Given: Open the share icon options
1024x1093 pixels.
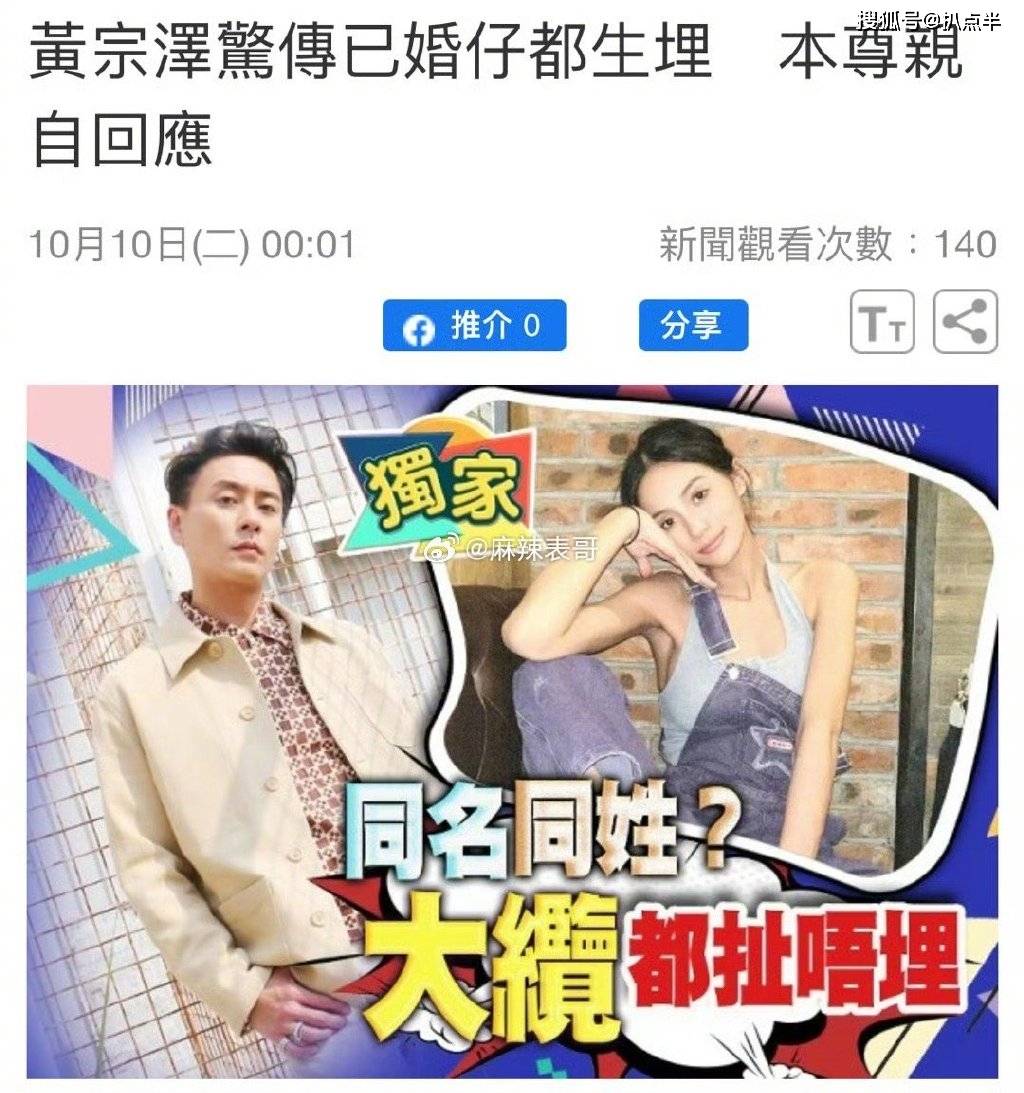Looking at the screenshot, I should [965, 322].
